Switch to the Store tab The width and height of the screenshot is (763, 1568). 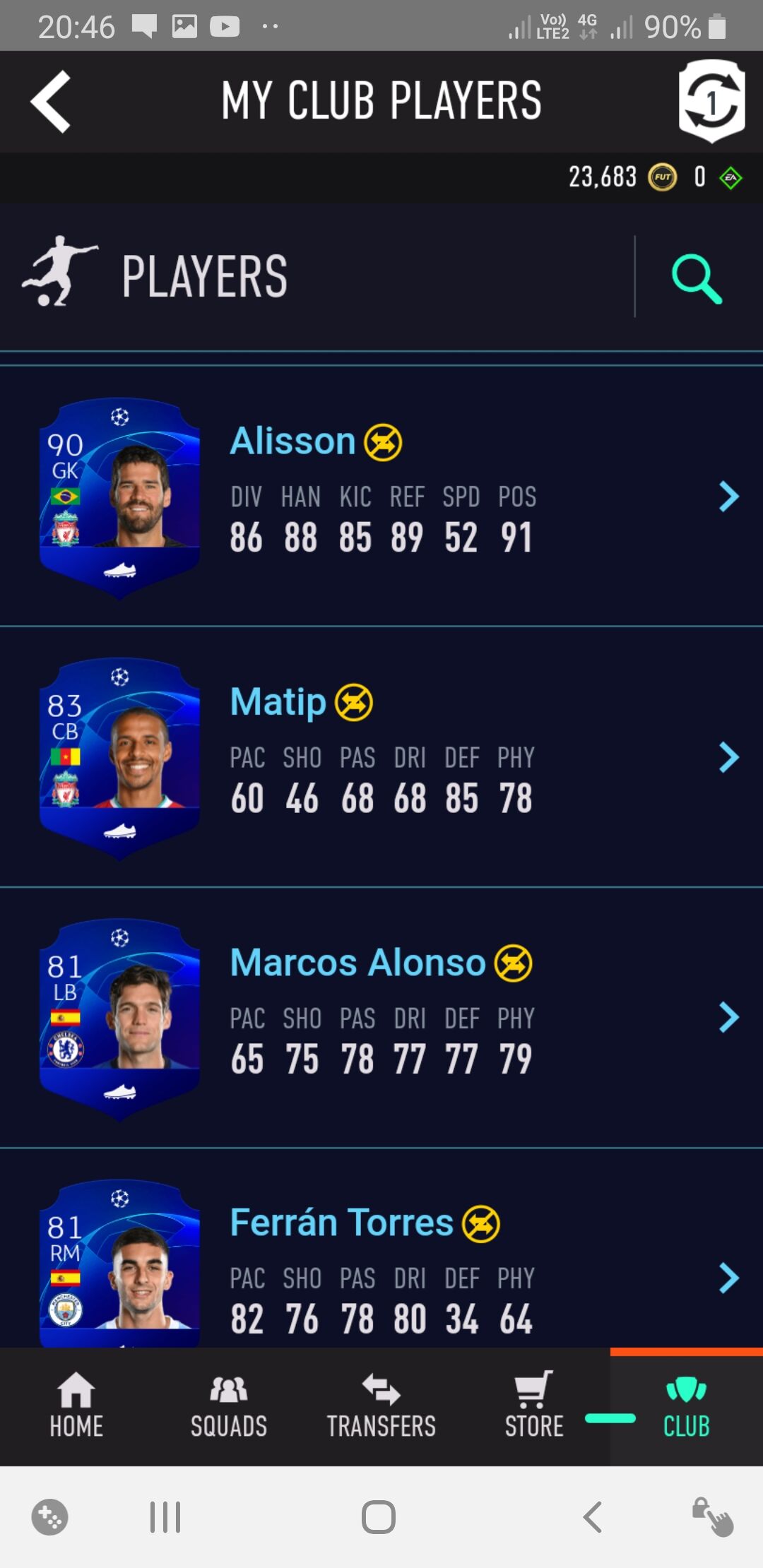coord(534,1406)
